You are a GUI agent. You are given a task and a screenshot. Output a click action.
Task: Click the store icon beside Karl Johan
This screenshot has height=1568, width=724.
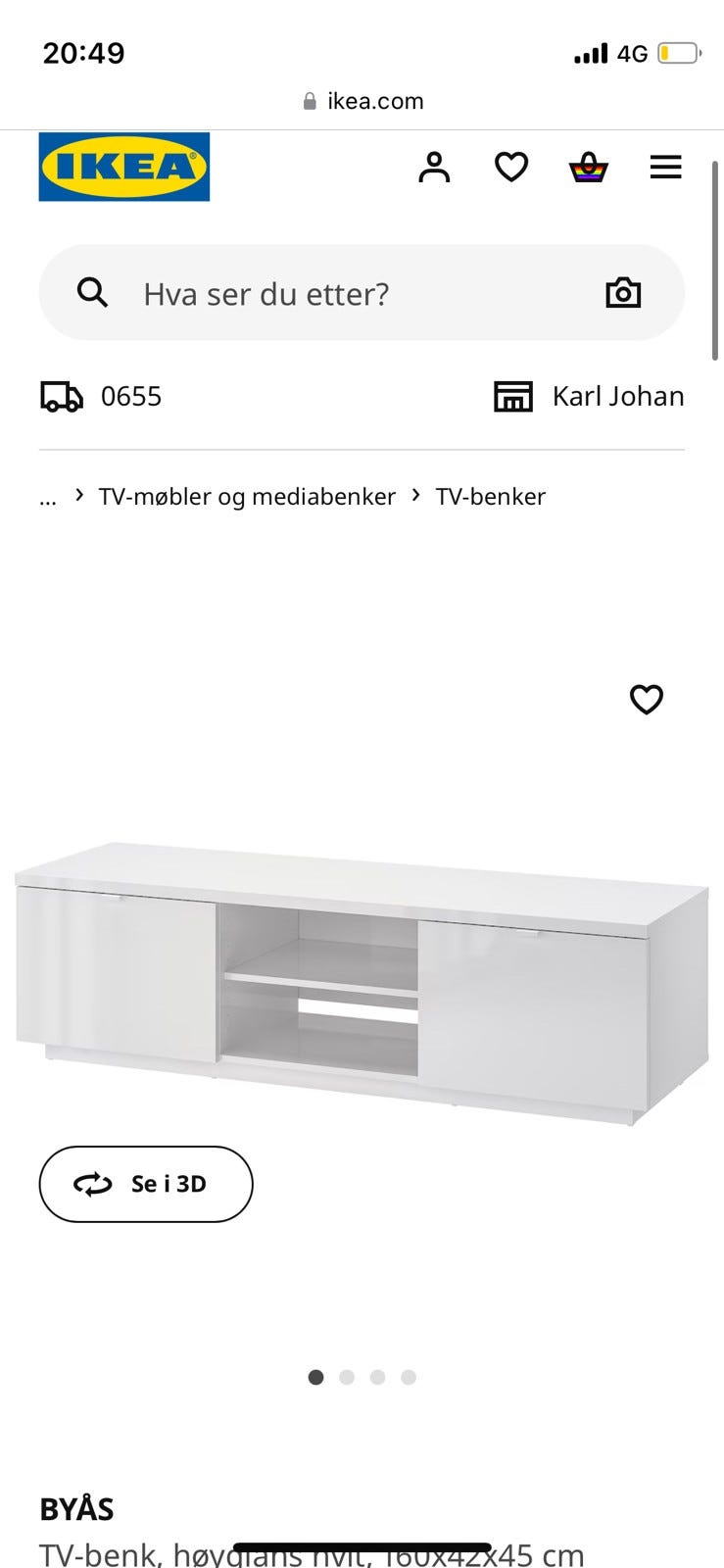[513, 396]
